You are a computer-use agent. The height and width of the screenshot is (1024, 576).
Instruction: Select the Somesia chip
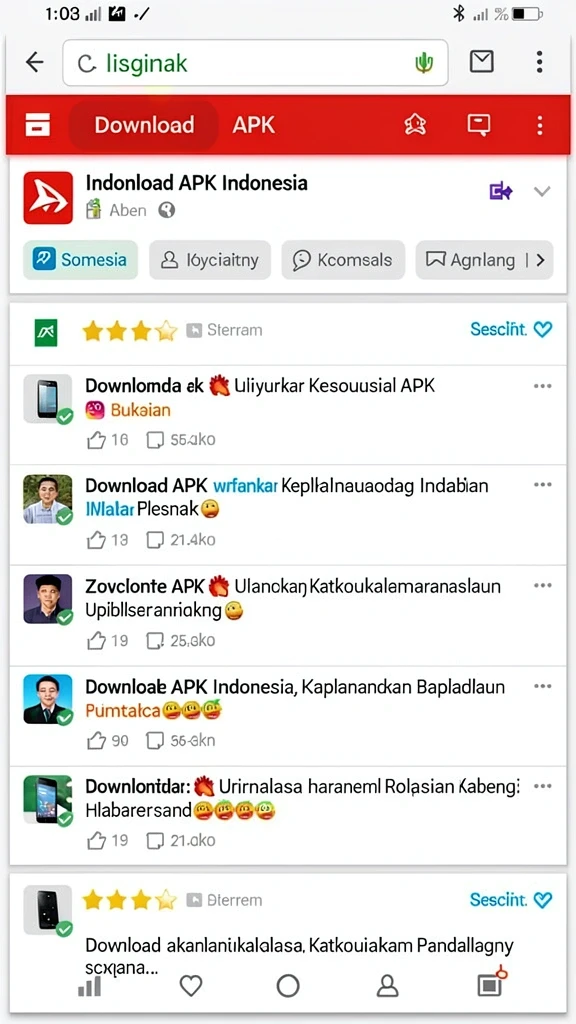click(80, 260)
